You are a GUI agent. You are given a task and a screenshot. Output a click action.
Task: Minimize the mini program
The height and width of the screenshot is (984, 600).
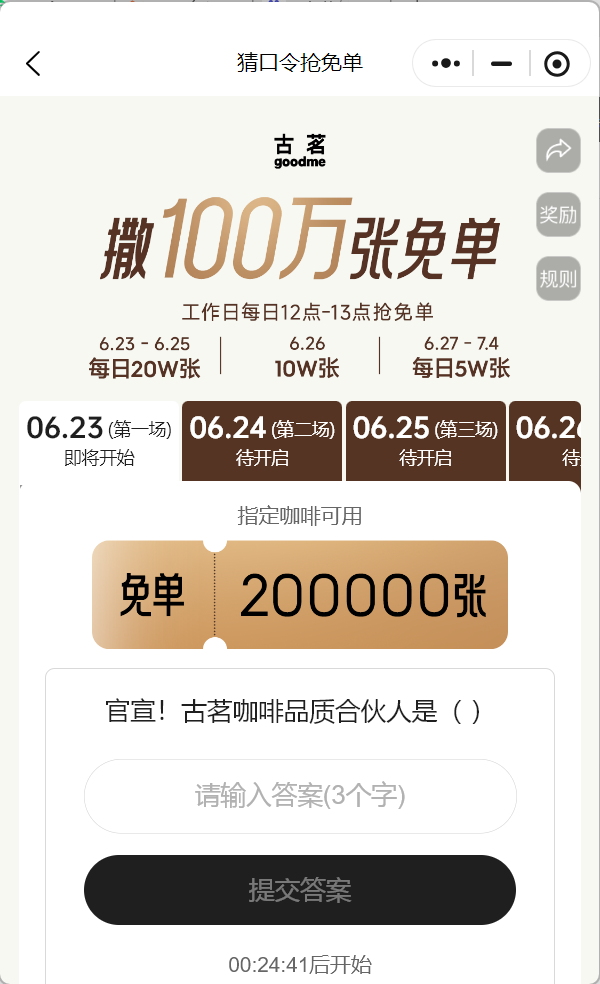[501, 64]
